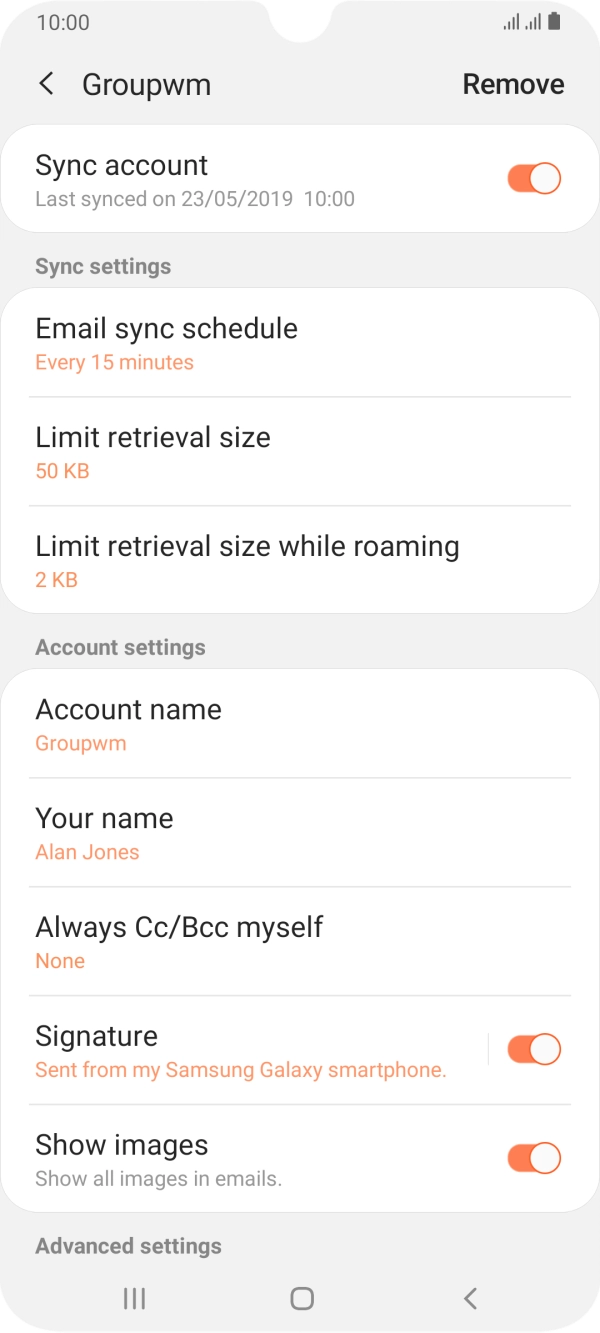
Task: Change Your name setting
Action: [300, 833]
